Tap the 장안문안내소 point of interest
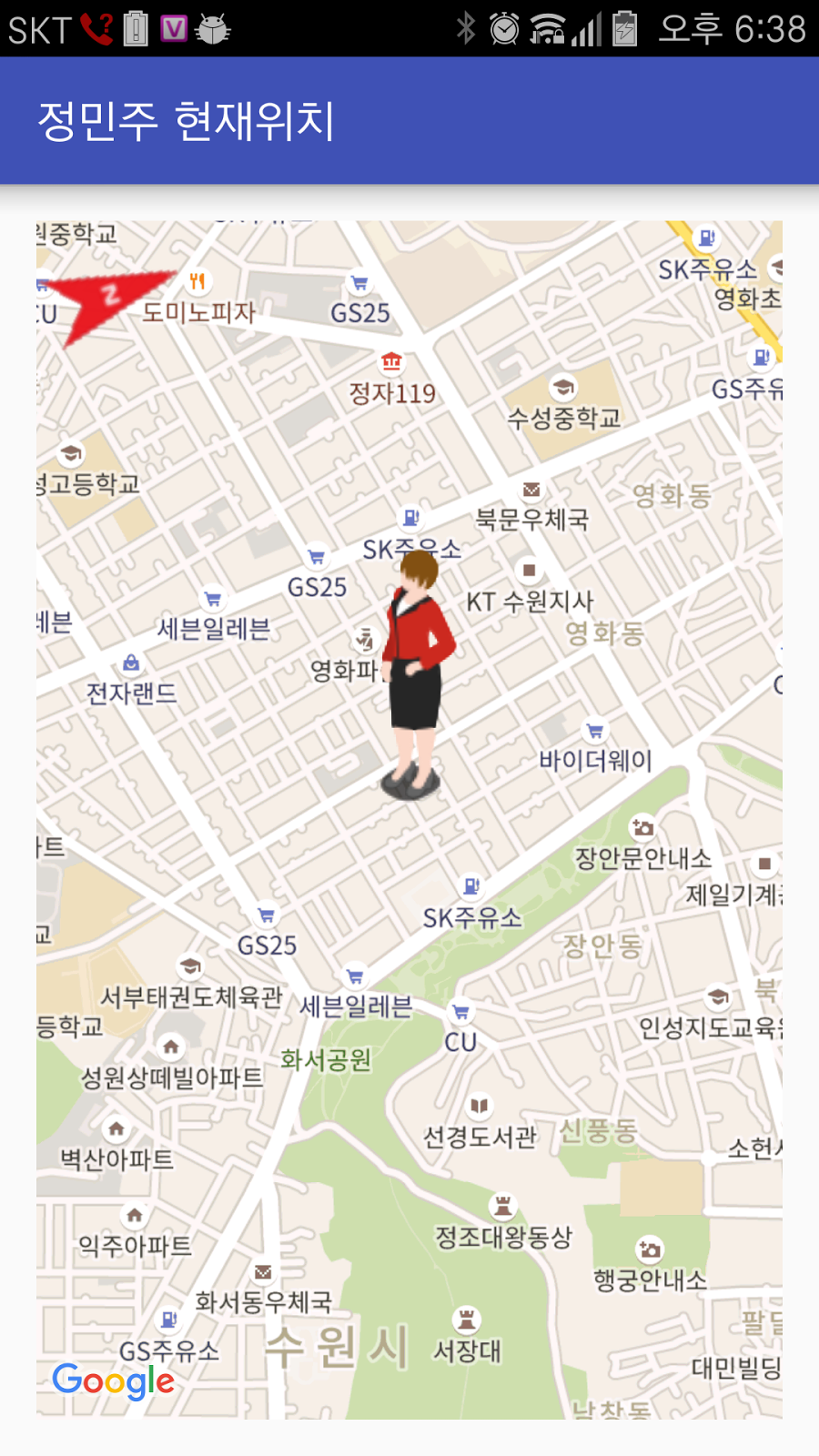This screenshot has width=819, height=1456. click(x=642, y=827)
